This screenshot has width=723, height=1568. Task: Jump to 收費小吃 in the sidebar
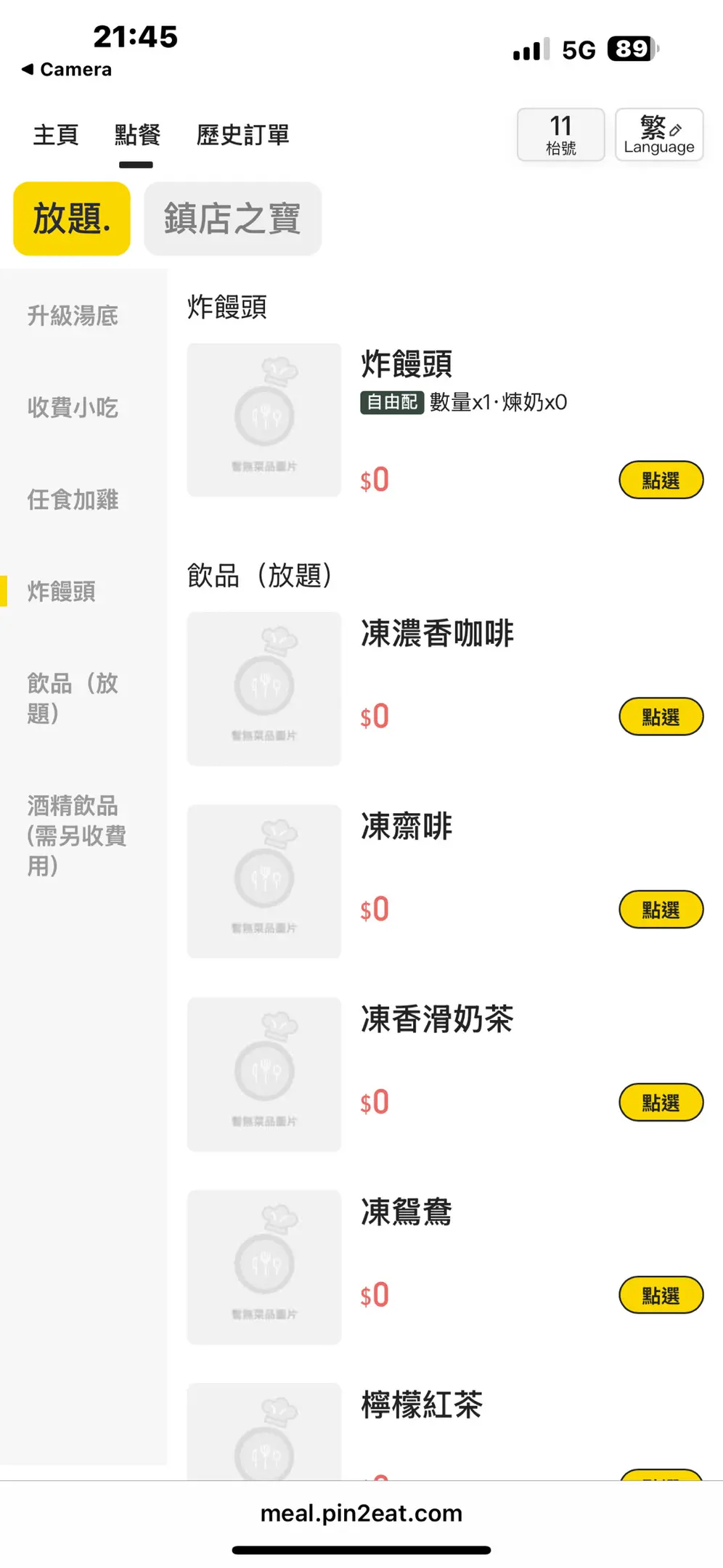tap(73, 407)
